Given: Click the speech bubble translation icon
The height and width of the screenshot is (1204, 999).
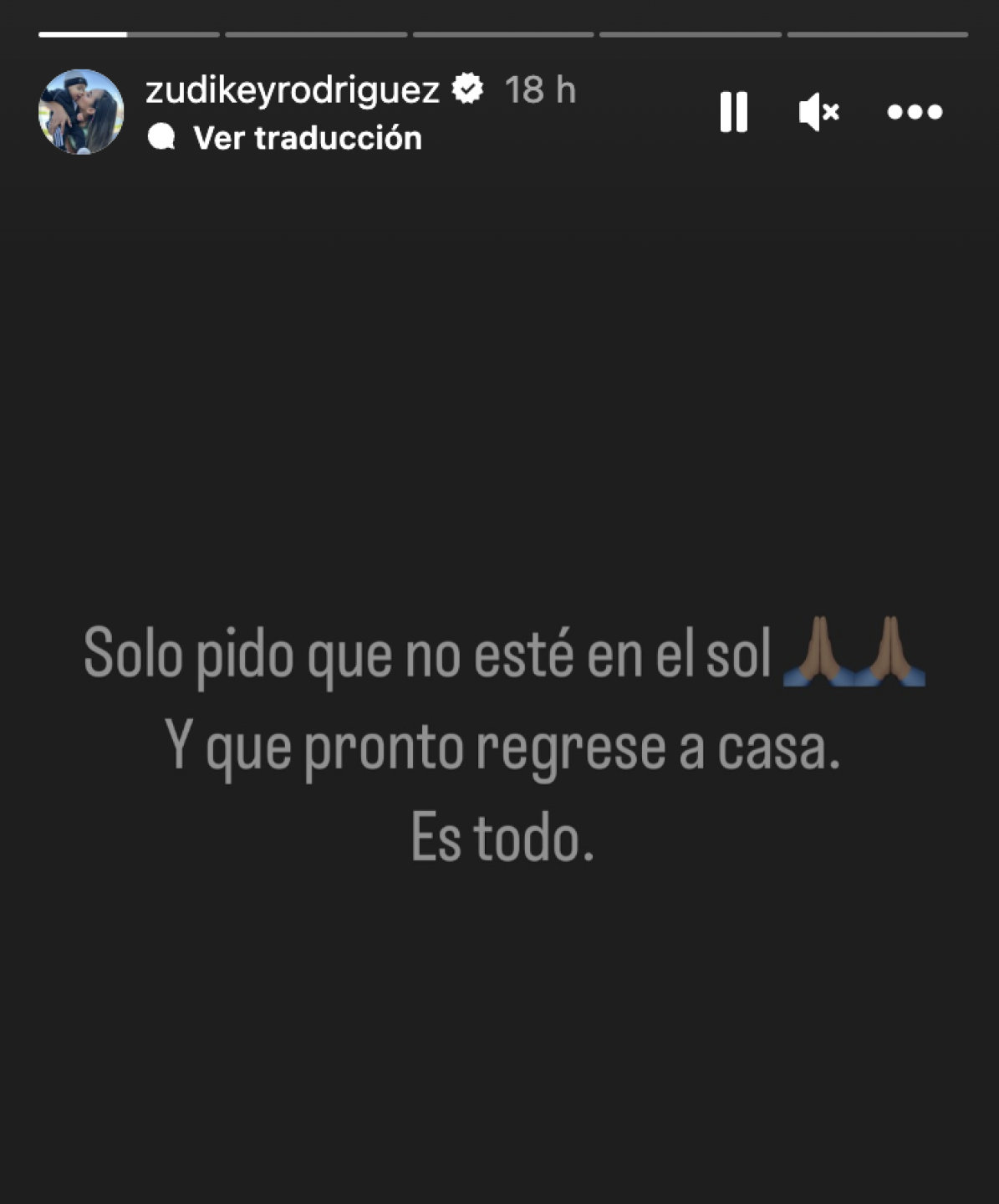Looking at the screenshot, I should pos(164,137).
